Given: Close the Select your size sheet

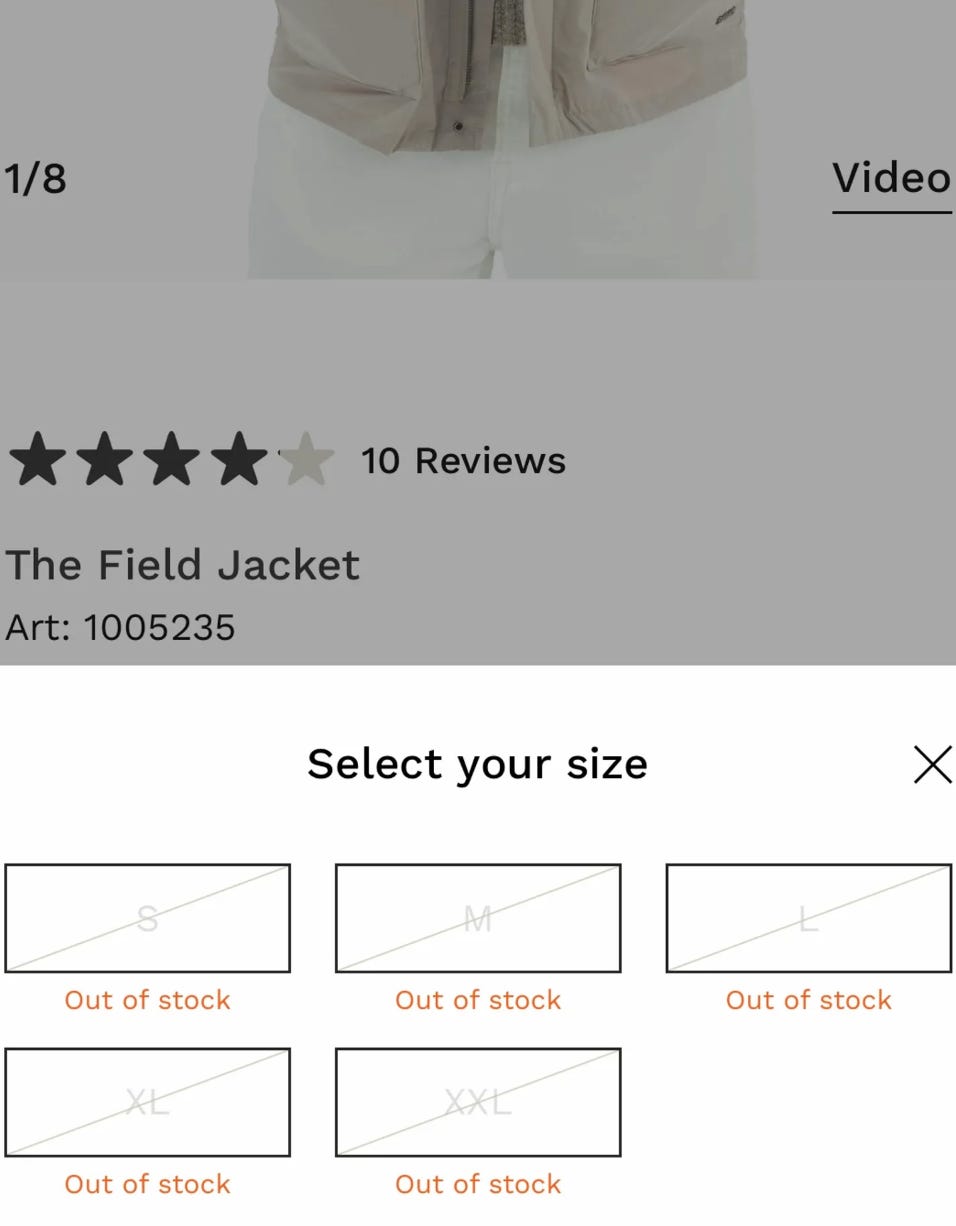Looking at the screenshot, I should [x=932, y=765].
